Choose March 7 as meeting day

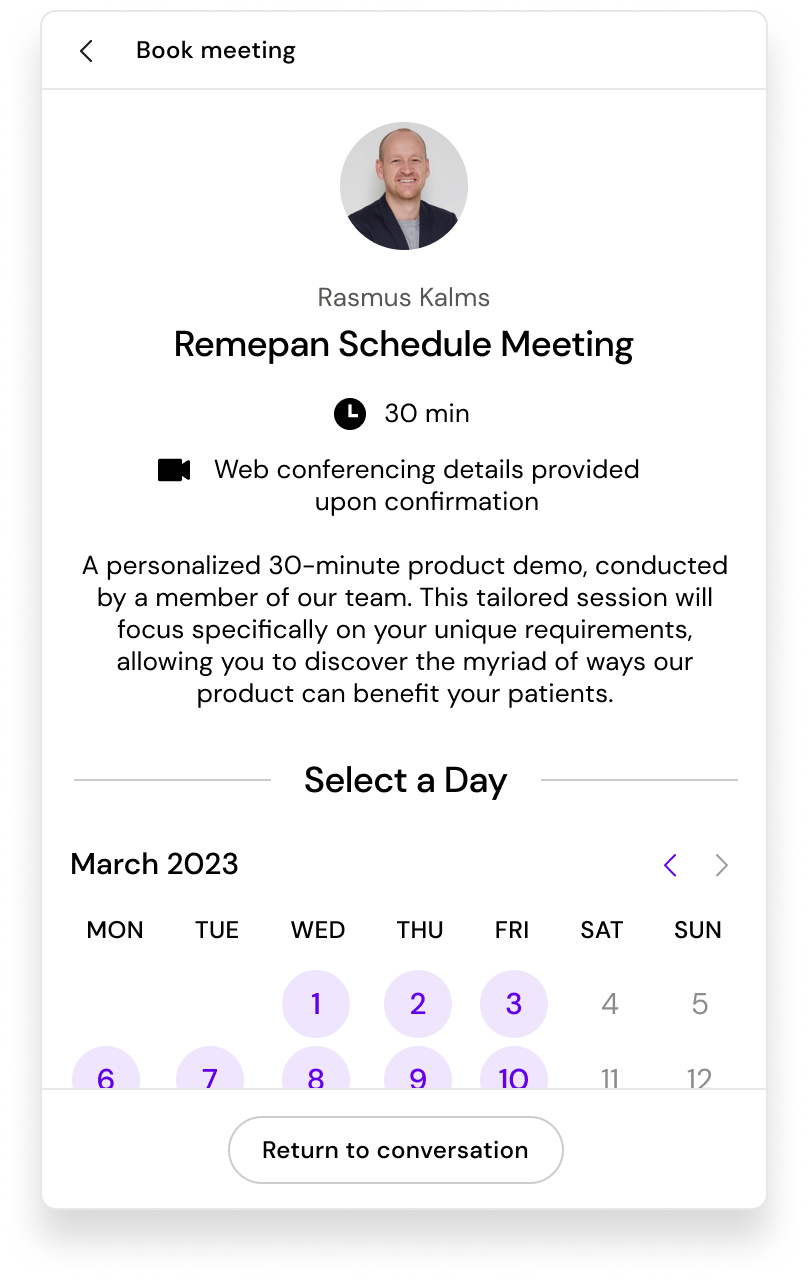[210, 1070]
